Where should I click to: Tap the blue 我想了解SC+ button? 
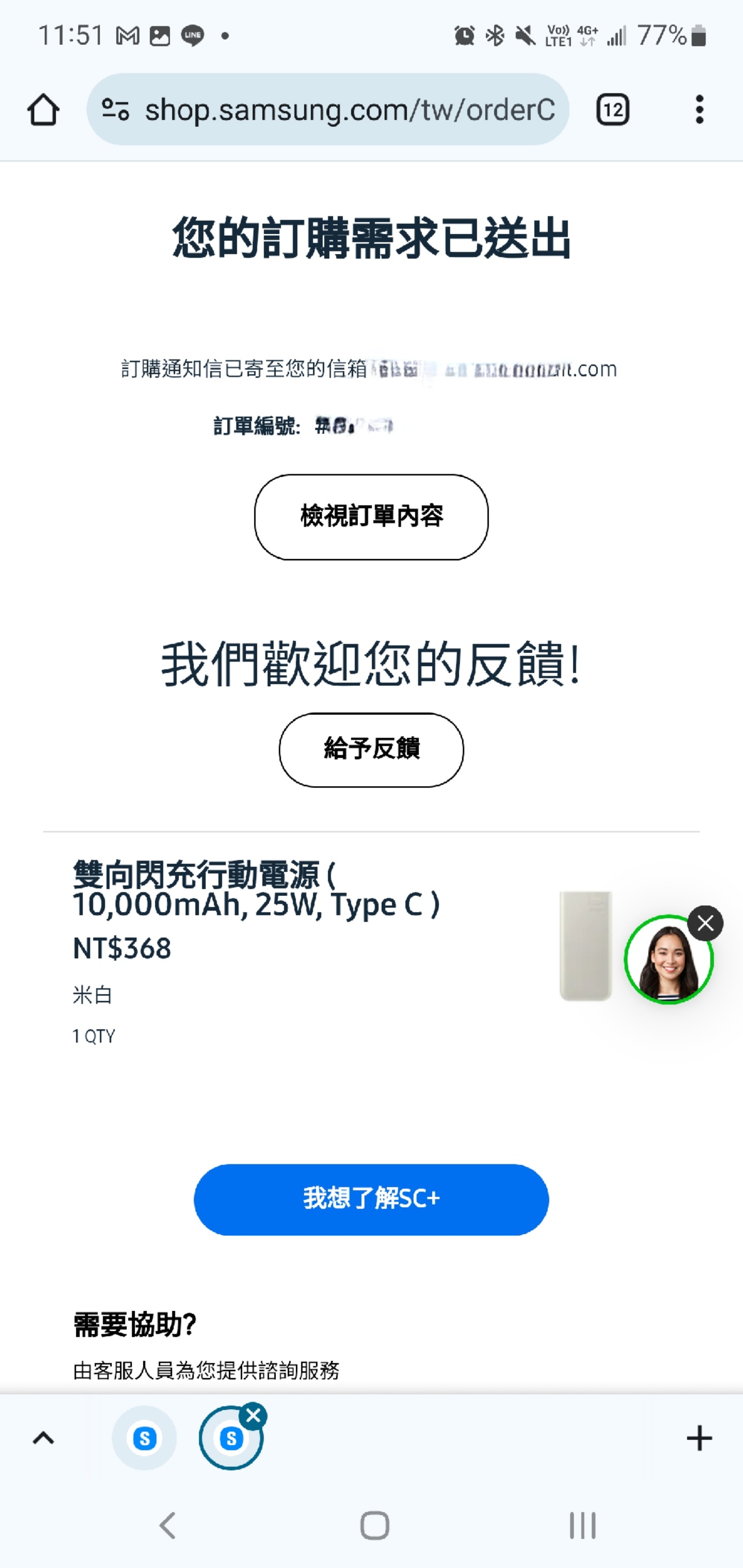(x=371, y=1199)
